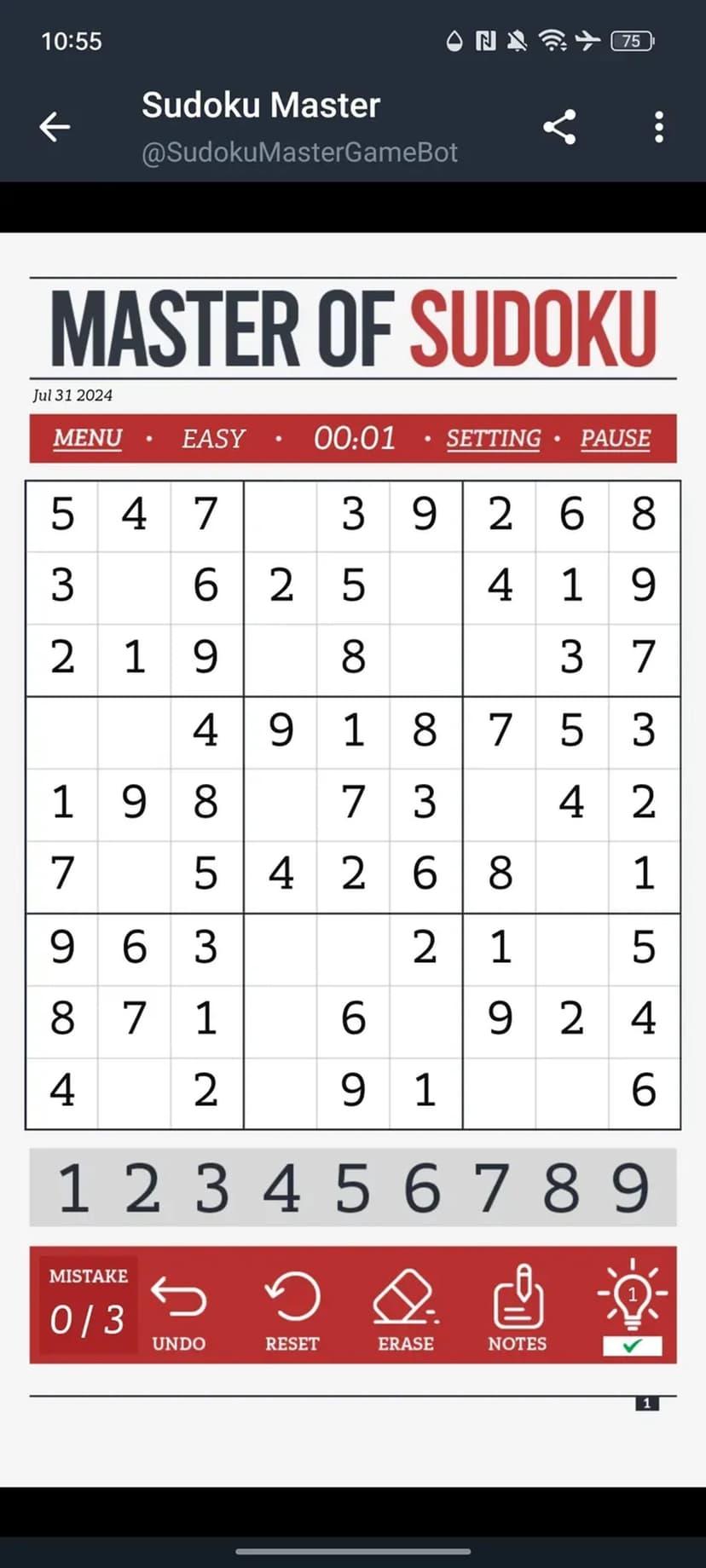Screen dimensions: 706x1568
Task: Open the MENU link
Action: click(87, 438)
